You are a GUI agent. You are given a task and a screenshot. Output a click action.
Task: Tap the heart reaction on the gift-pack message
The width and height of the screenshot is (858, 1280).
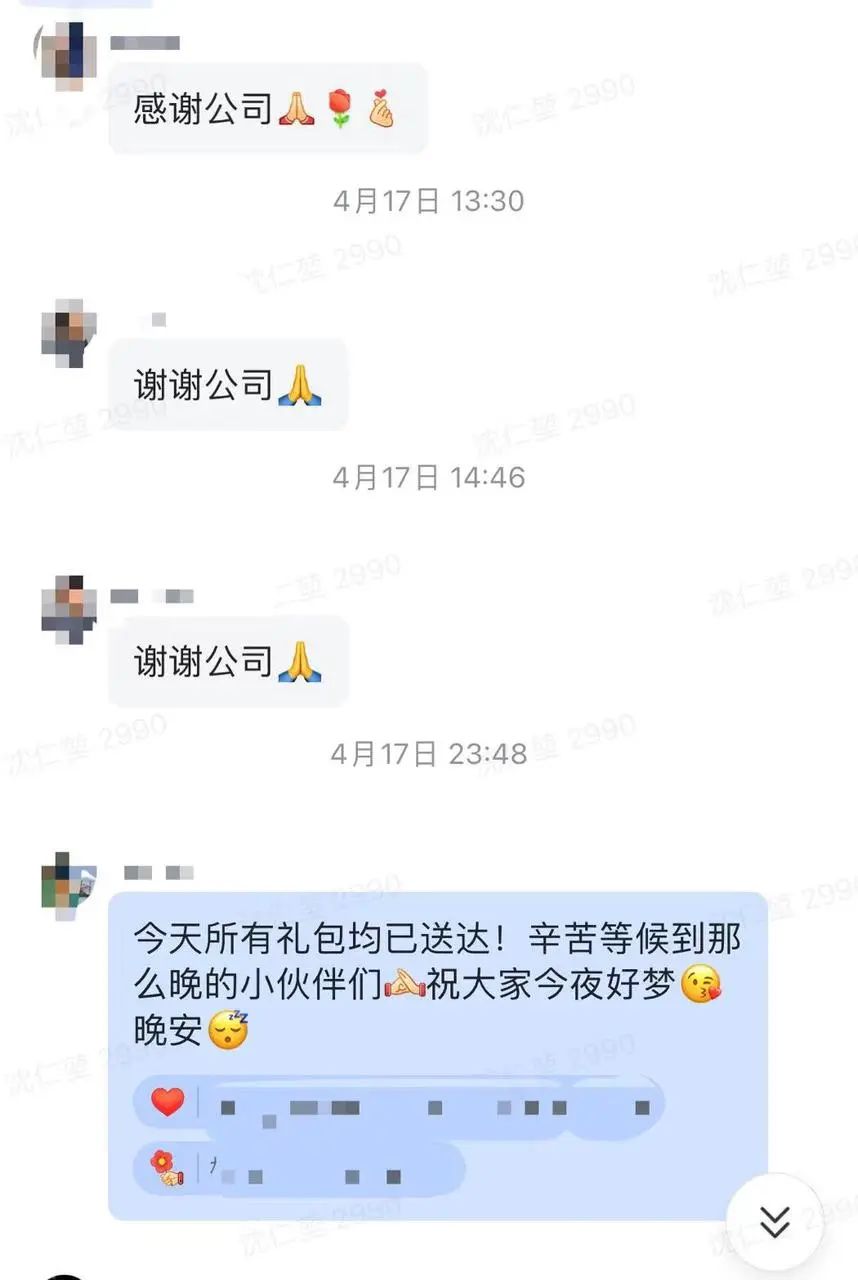pos(168,1104)
